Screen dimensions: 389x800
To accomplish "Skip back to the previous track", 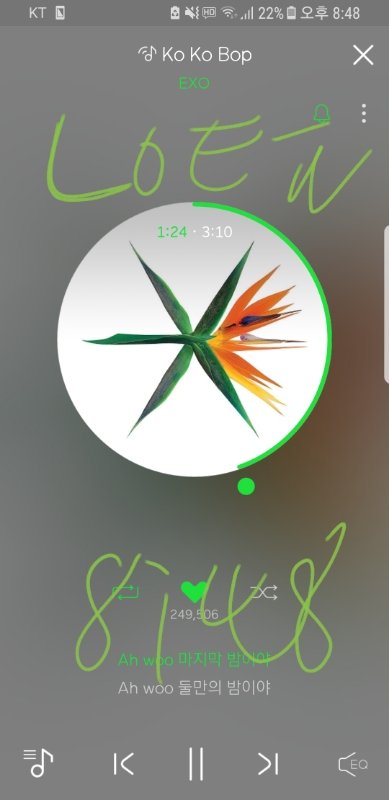I will (x=124, y=764).
